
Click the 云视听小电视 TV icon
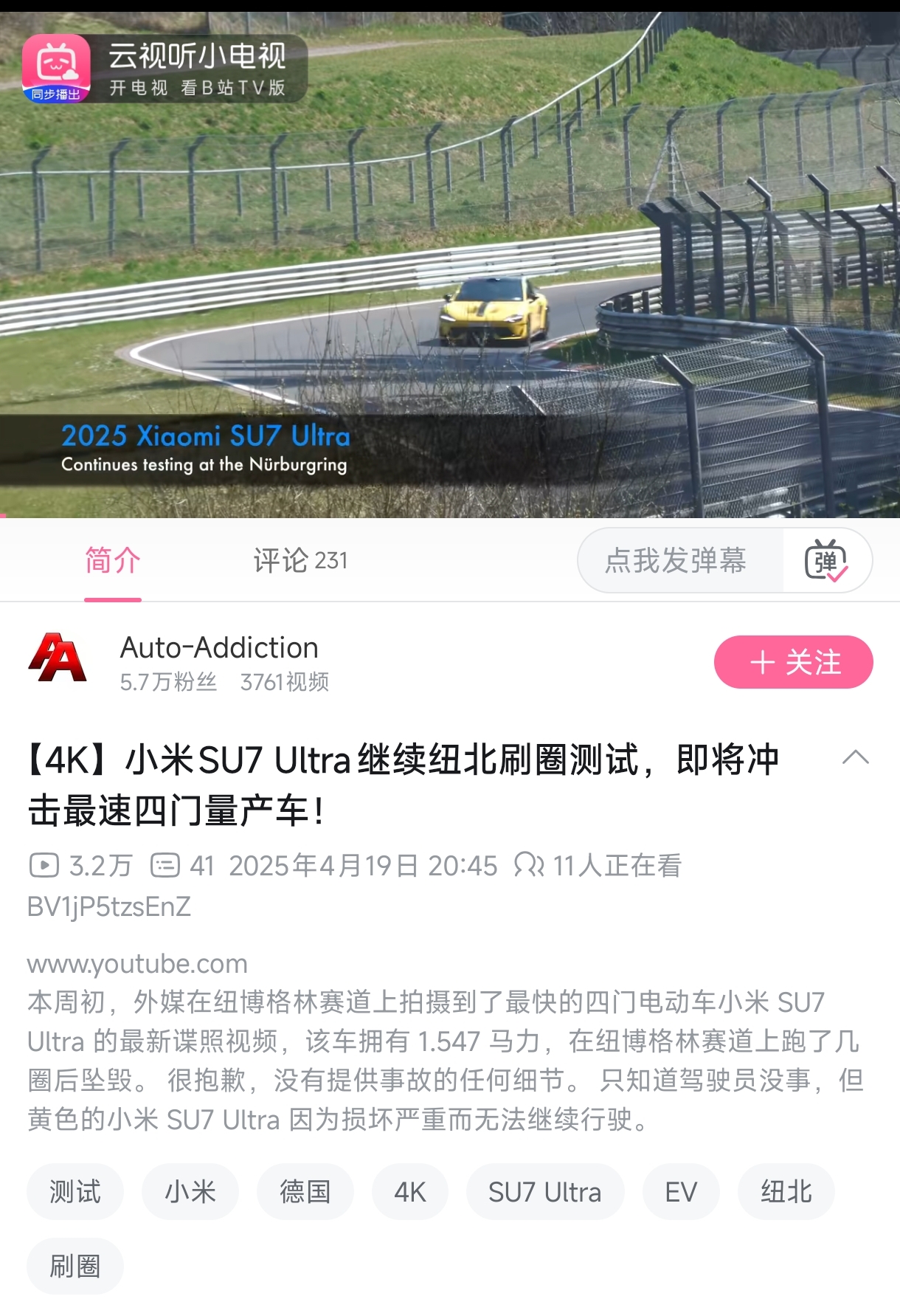click(x=55, y=63)
